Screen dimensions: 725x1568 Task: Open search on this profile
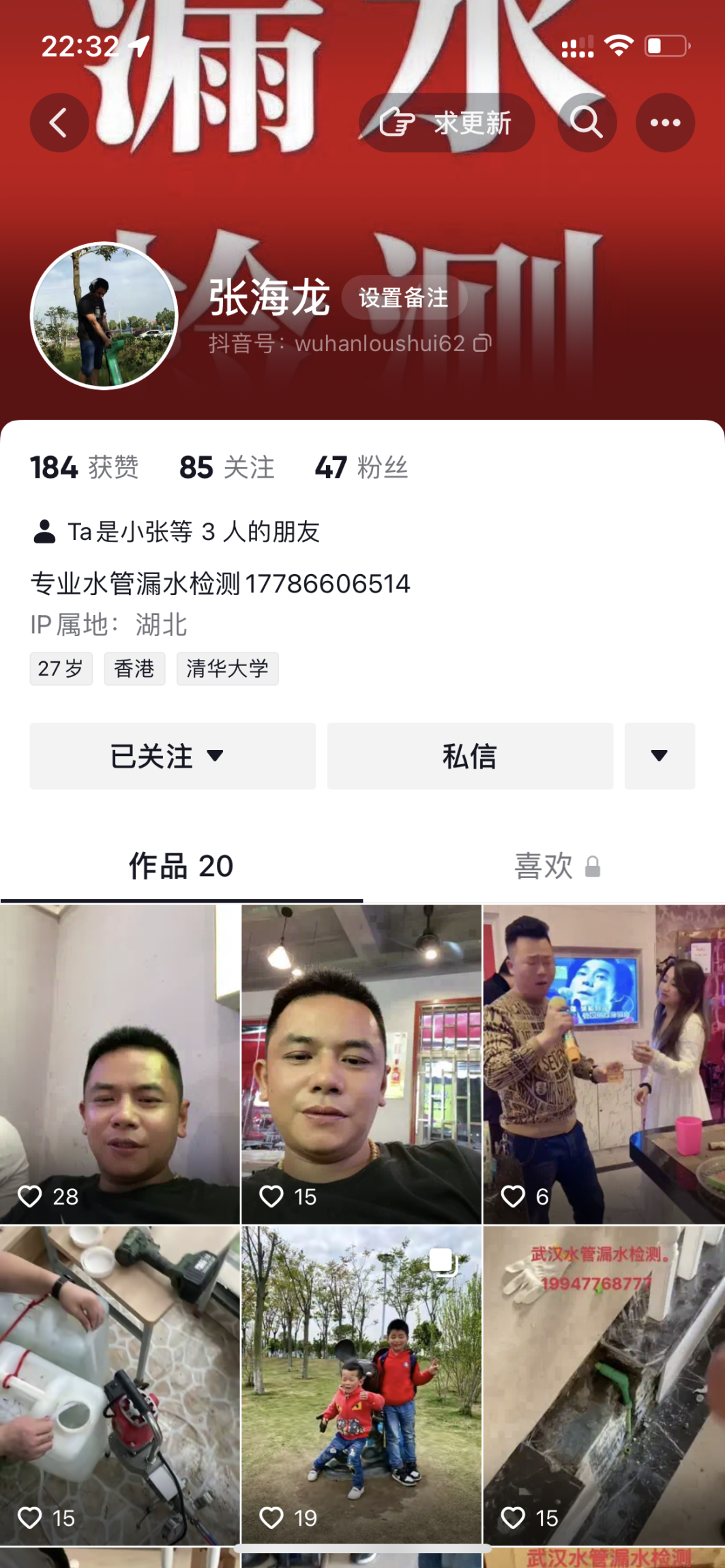click(587, 123)
